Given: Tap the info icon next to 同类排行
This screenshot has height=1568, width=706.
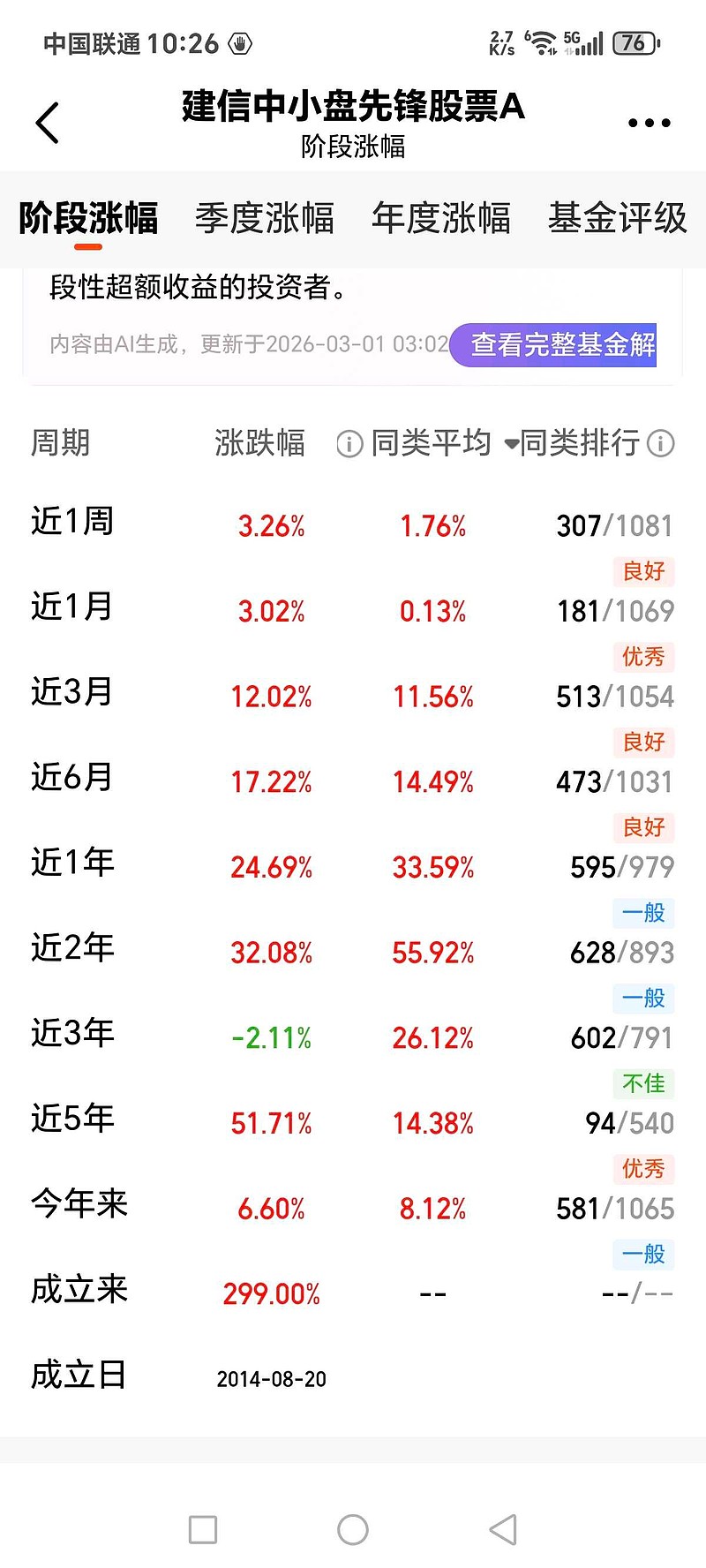Looking at the screenshot, I should 660,445.
